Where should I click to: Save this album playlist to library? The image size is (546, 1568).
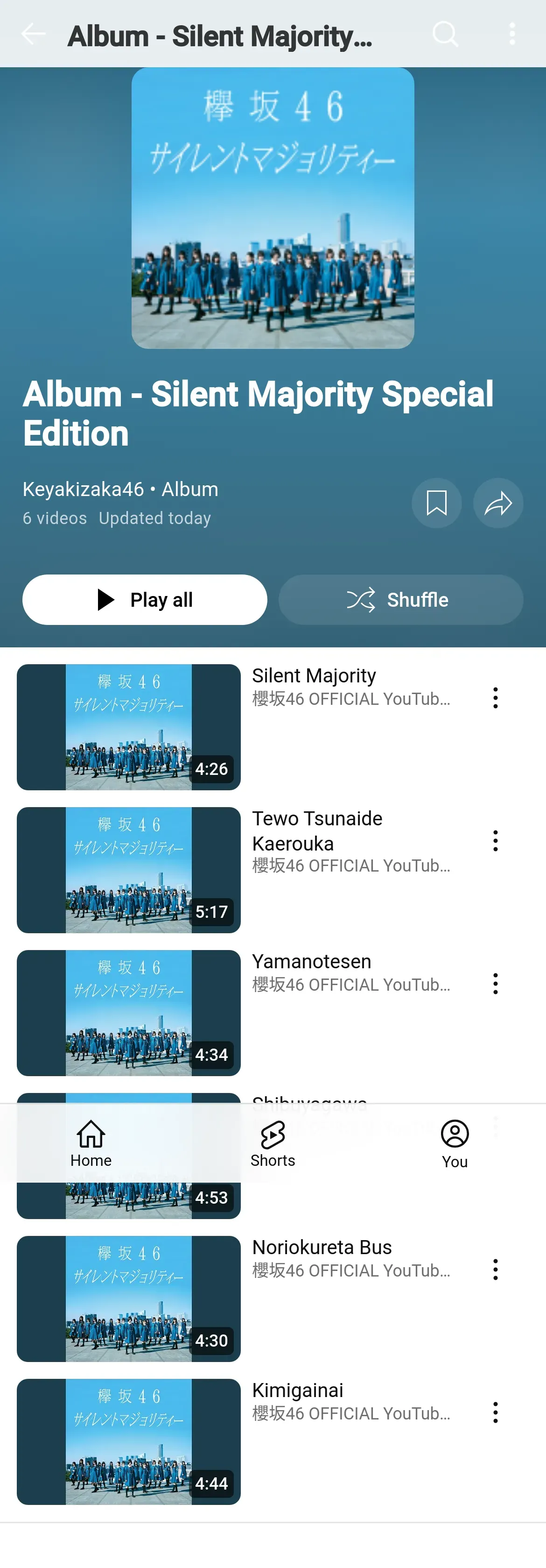pos(436,503)
